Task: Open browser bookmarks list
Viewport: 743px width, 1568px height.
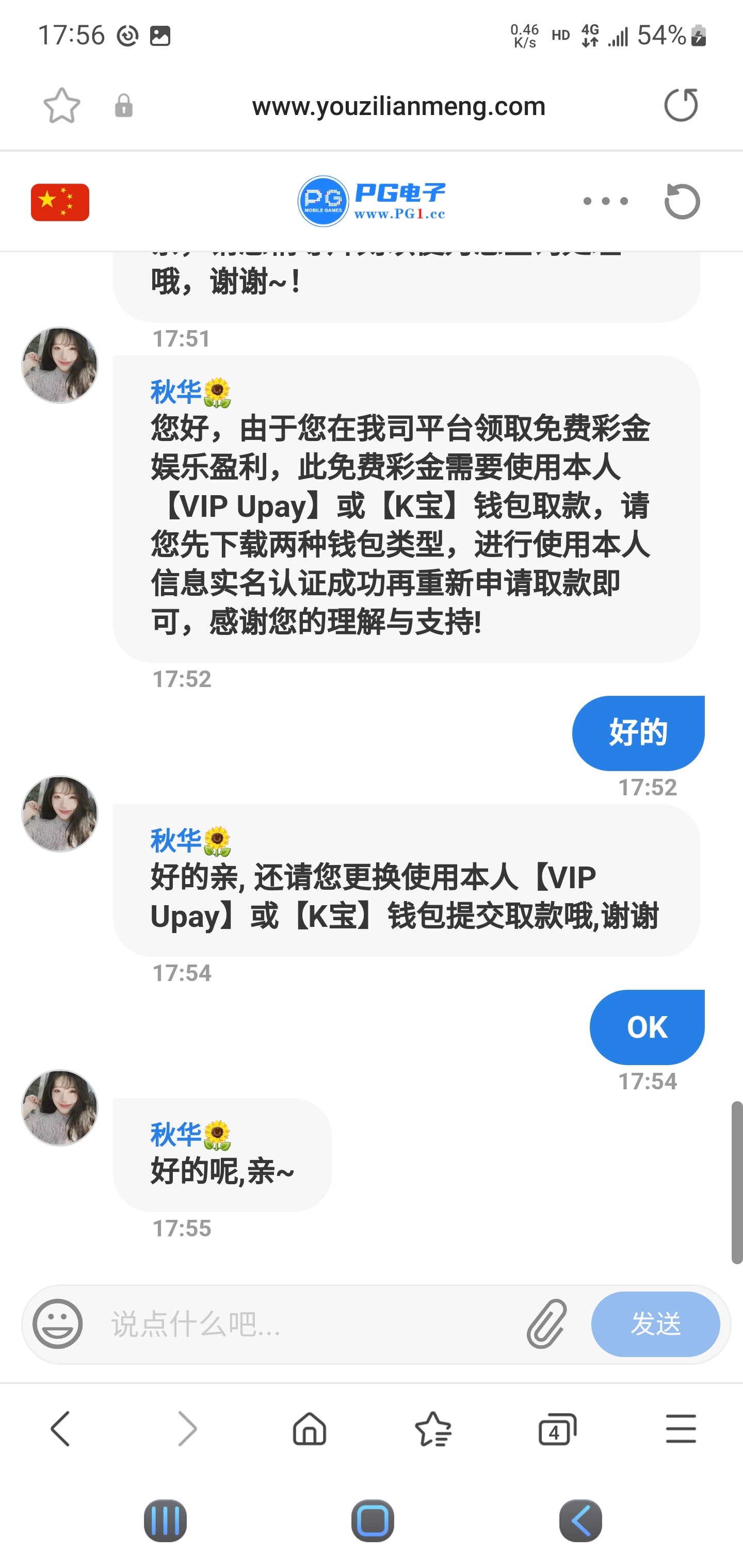Action: pos(433,1428)
